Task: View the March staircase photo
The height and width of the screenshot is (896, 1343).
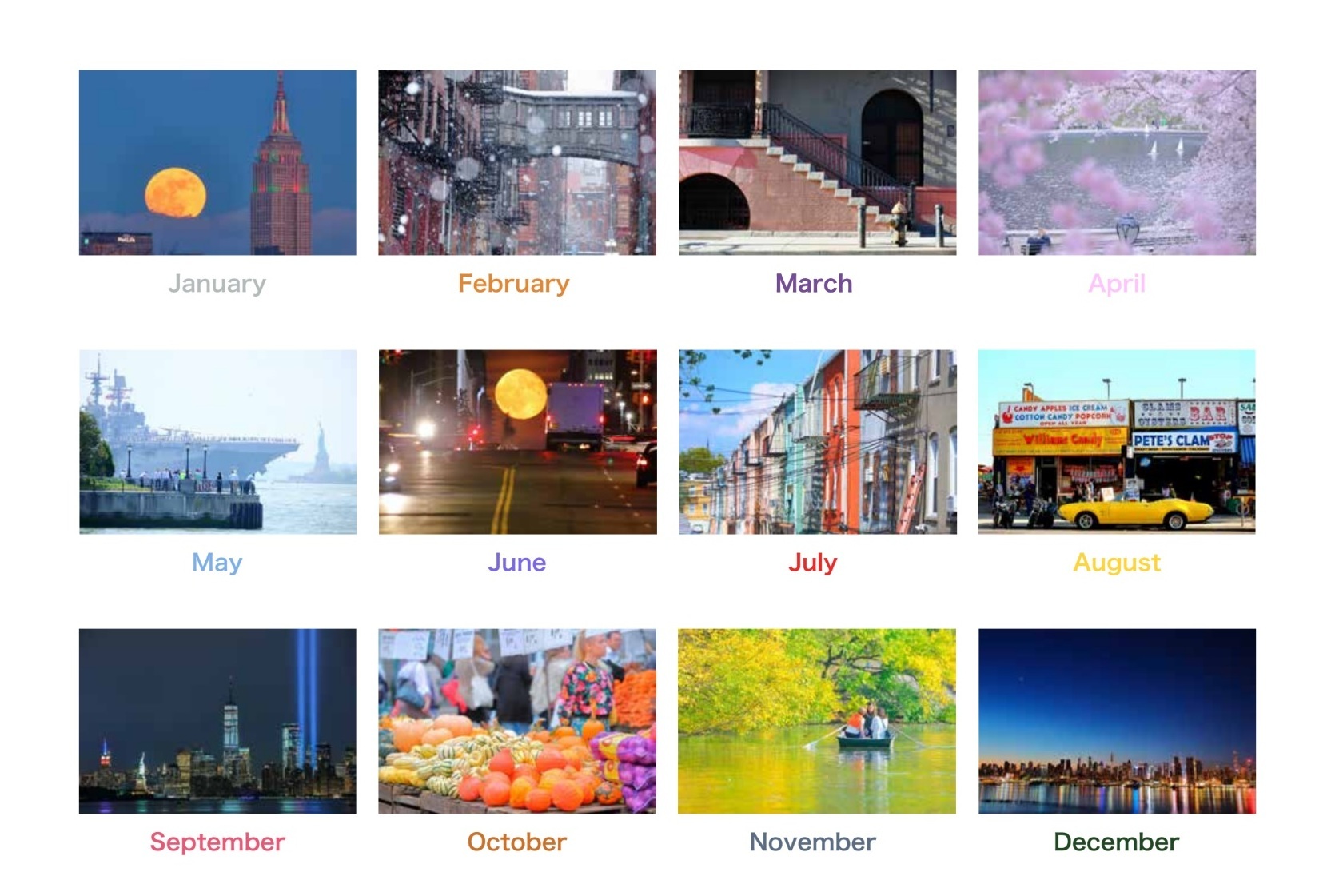Action: [817, 162]
